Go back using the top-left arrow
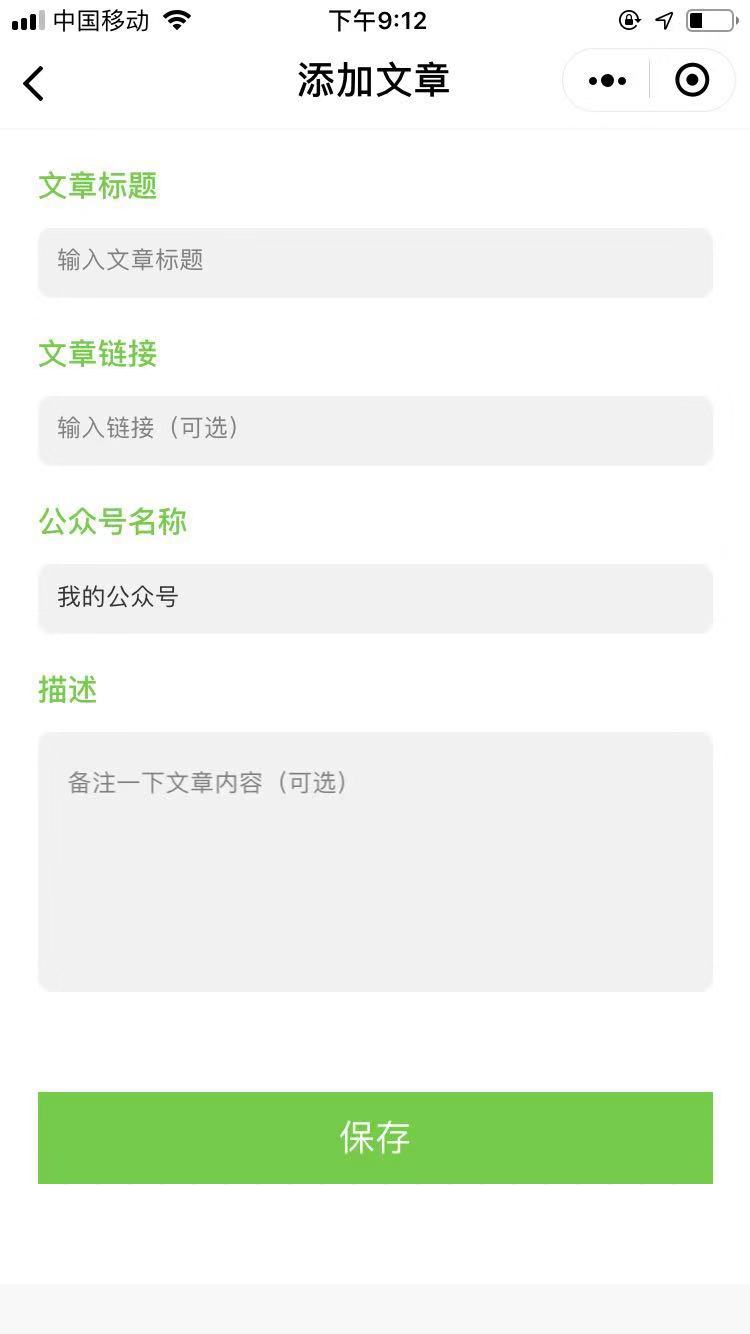 pyautogui.click(x=33, y=83)
